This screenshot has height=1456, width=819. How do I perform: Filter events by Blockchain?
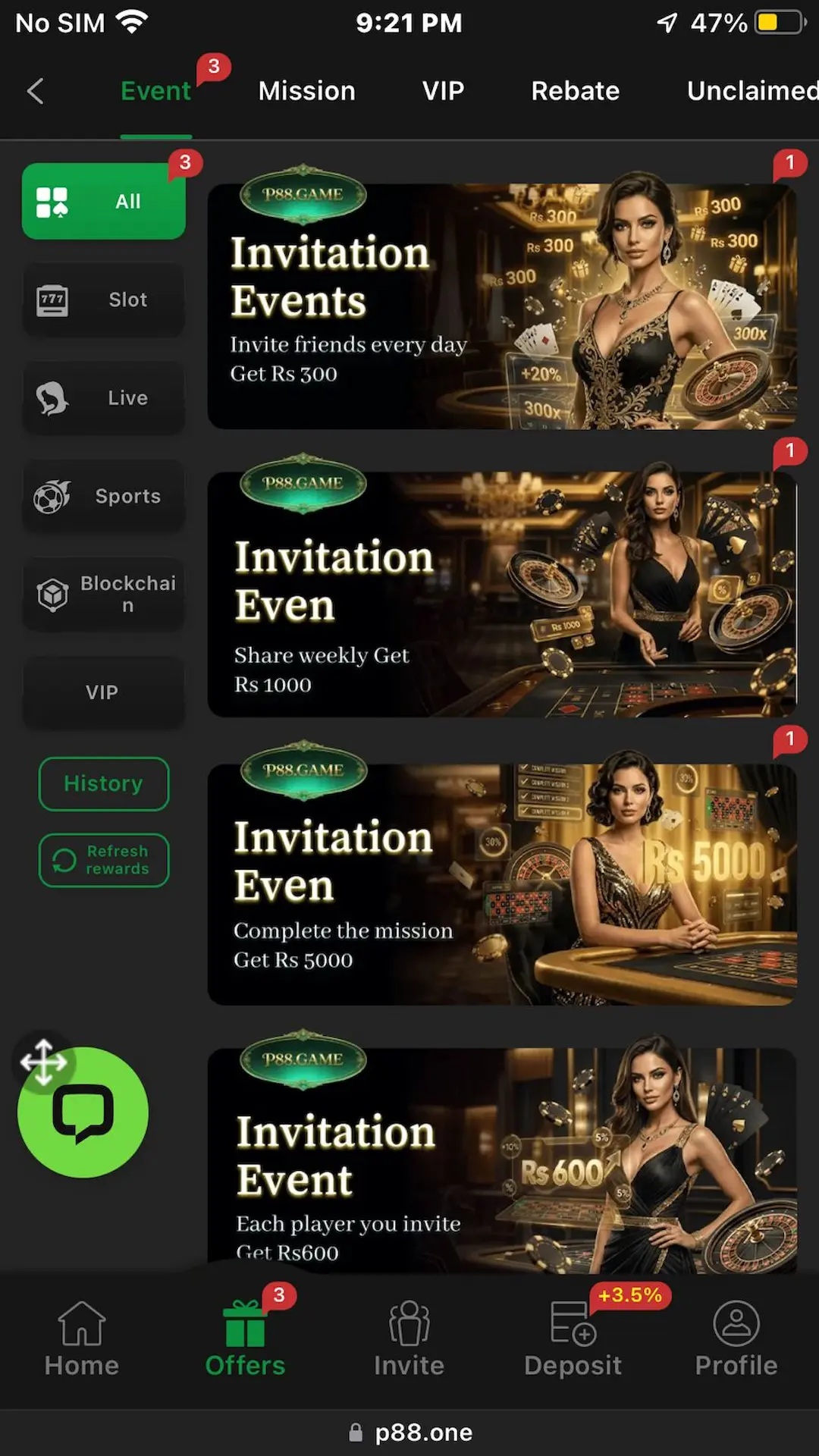pyautogui.click(x=104, y=595)
